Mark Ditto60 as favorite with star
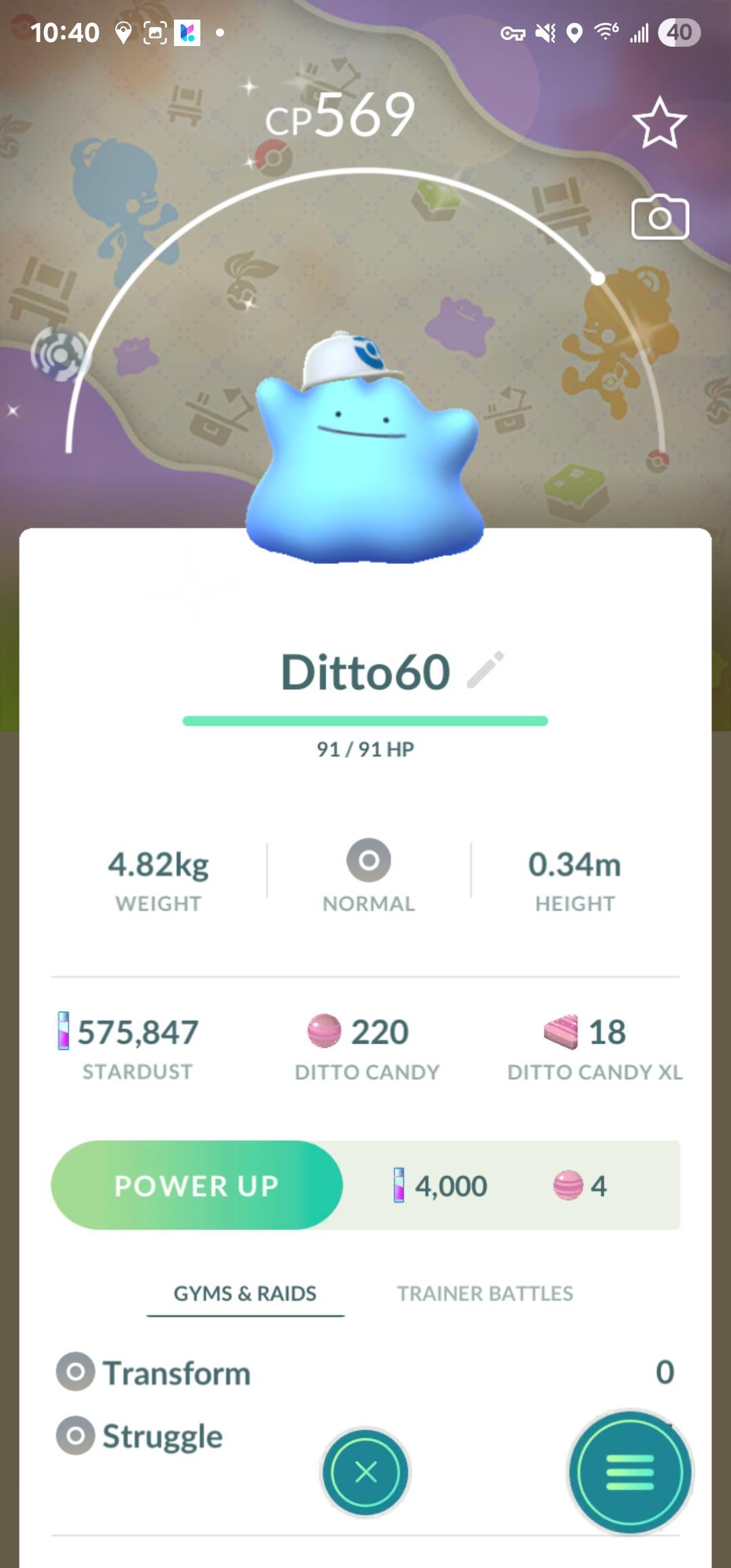The image size is (731, 1568). point(659,123)
